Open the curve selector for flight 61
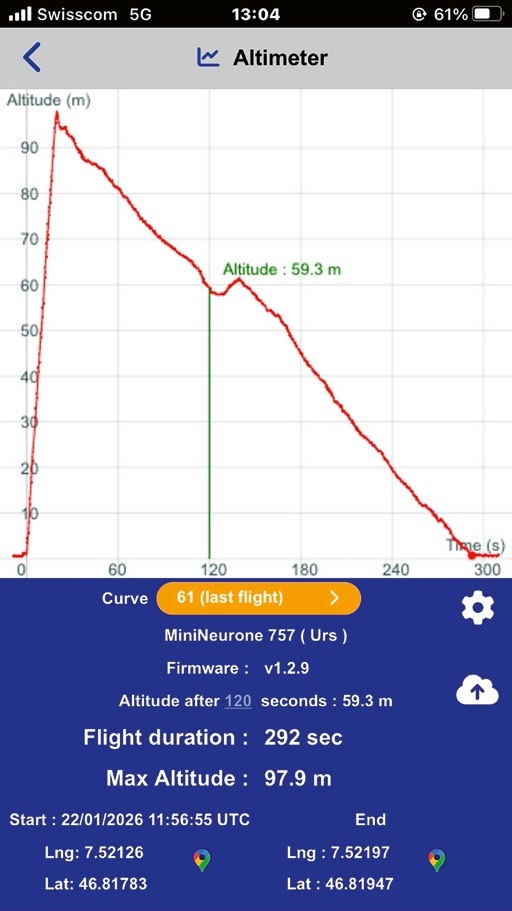This screenshot has width=512, height=911. coord(259,598)
